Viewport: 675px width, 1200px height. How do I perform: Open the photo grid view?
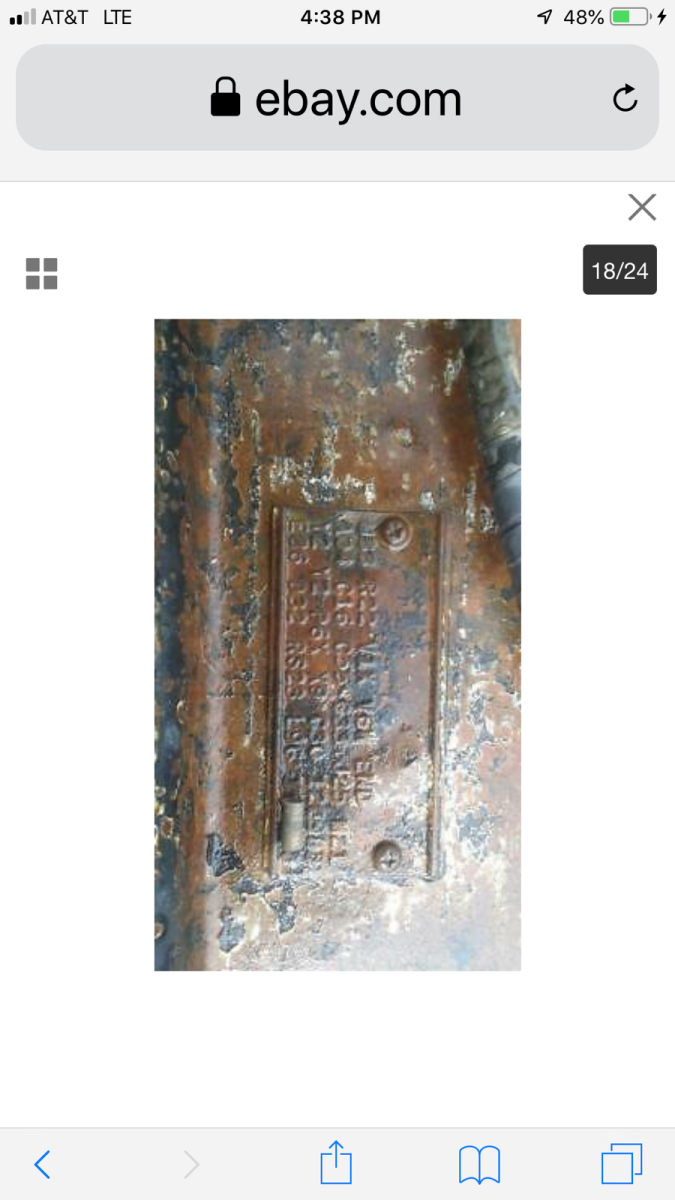[x=42, y=273]
